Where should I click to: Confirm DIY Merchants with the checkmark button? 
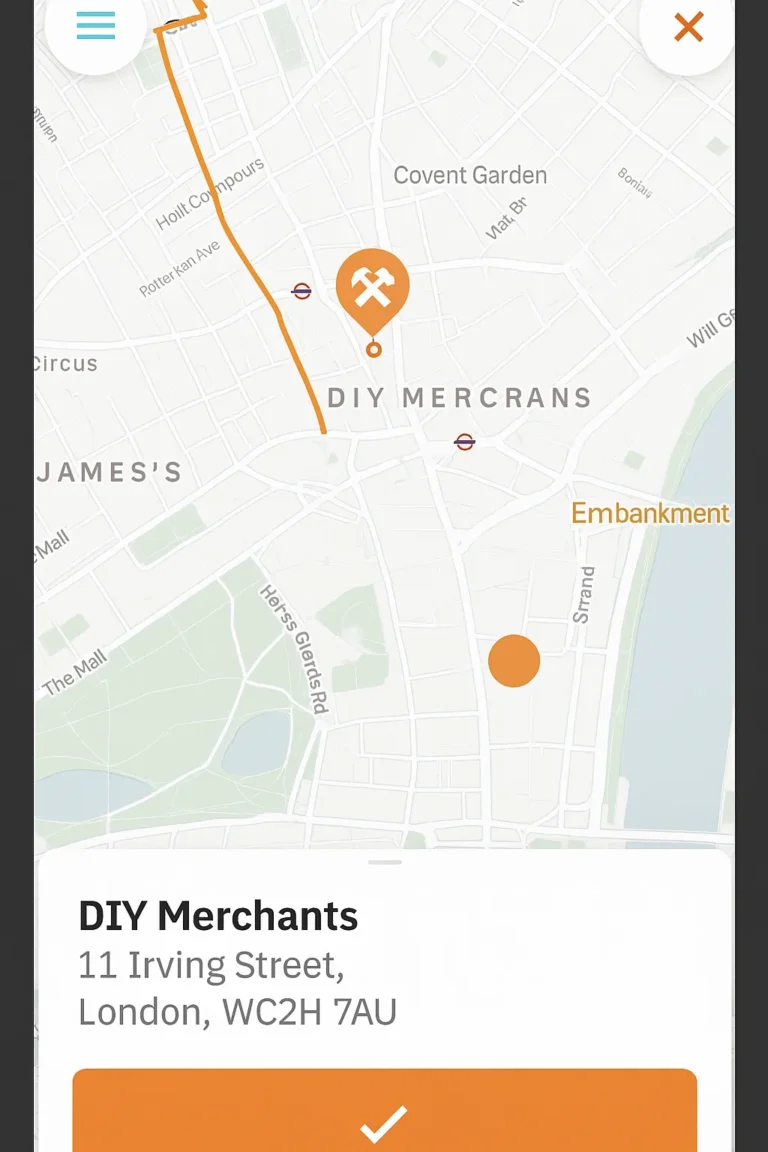[384, 1120]
